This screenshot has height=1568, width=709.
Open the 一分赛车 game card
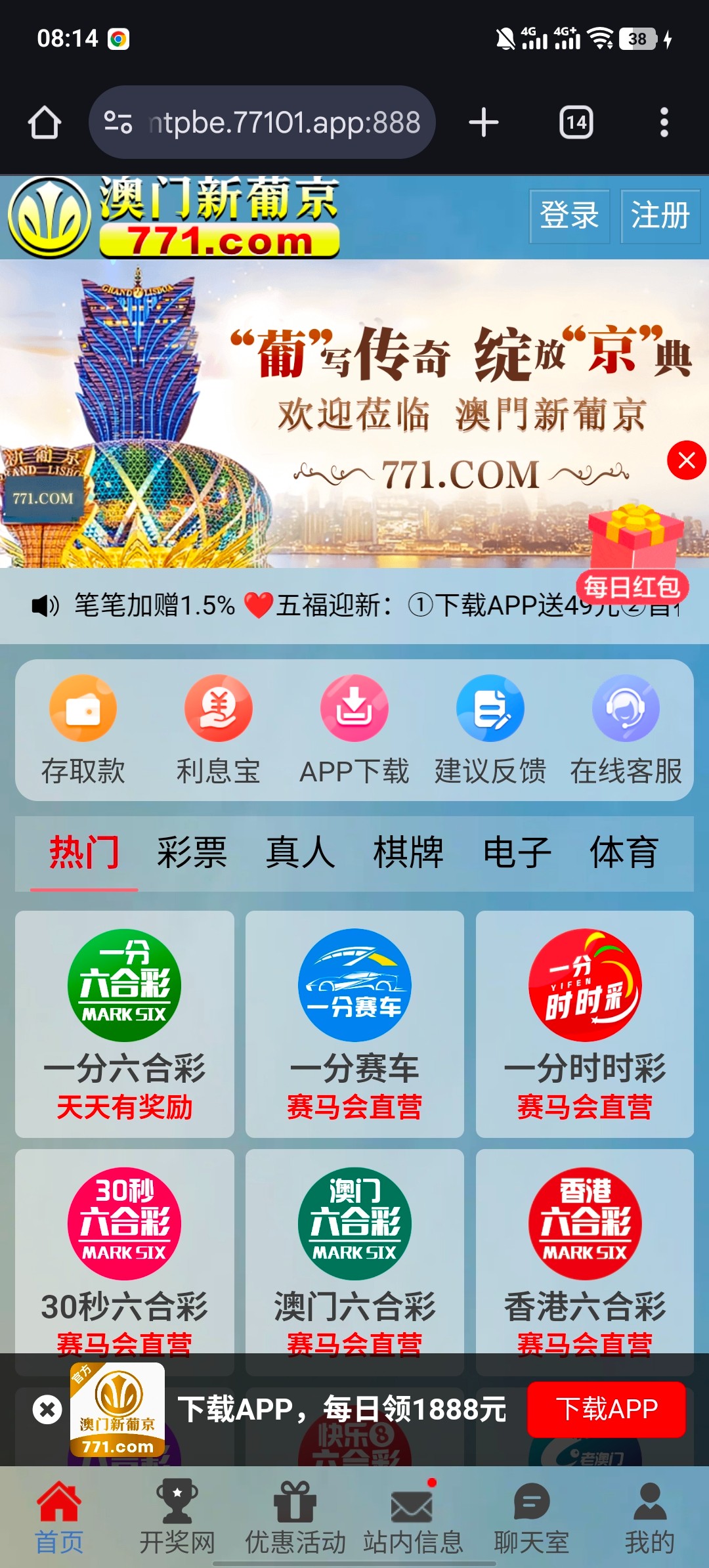[354, 1023]
